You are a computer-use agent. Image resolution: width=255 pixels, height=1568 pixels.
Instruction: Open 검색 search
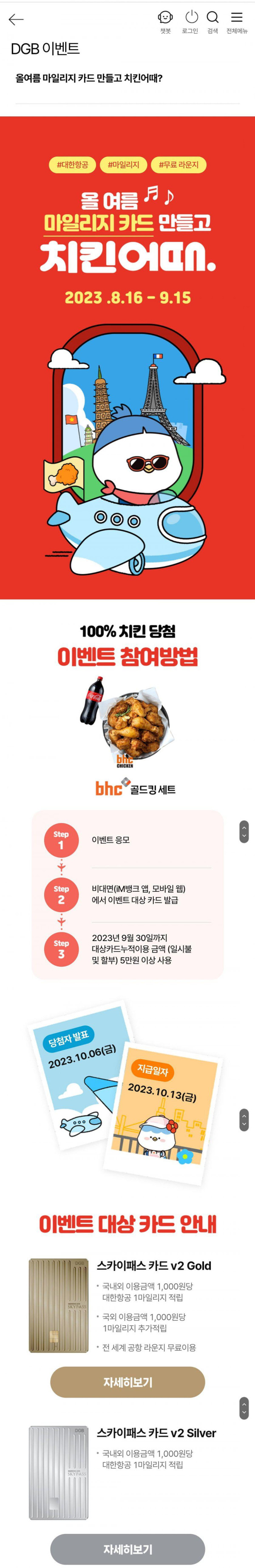point(212,21)
